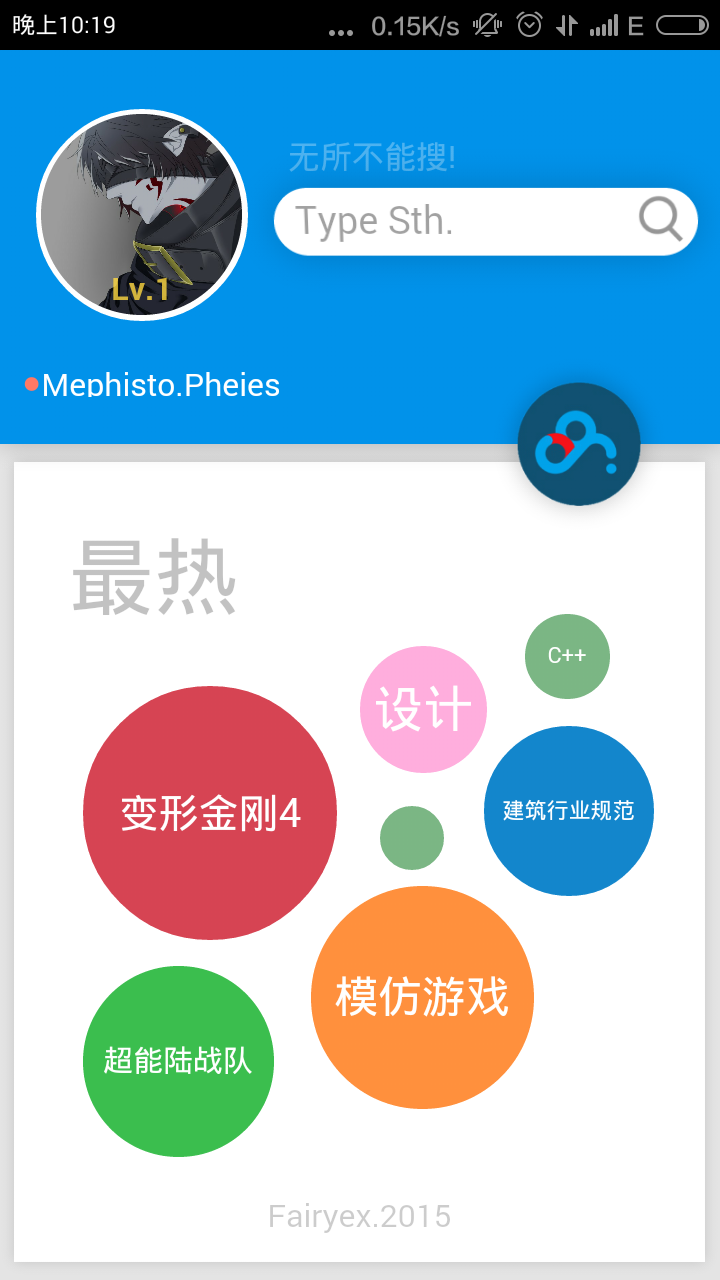Viewport: 720px width, 1280px height.
Task: Tap the Lv.1 level badge
Action: pos(140,291)
